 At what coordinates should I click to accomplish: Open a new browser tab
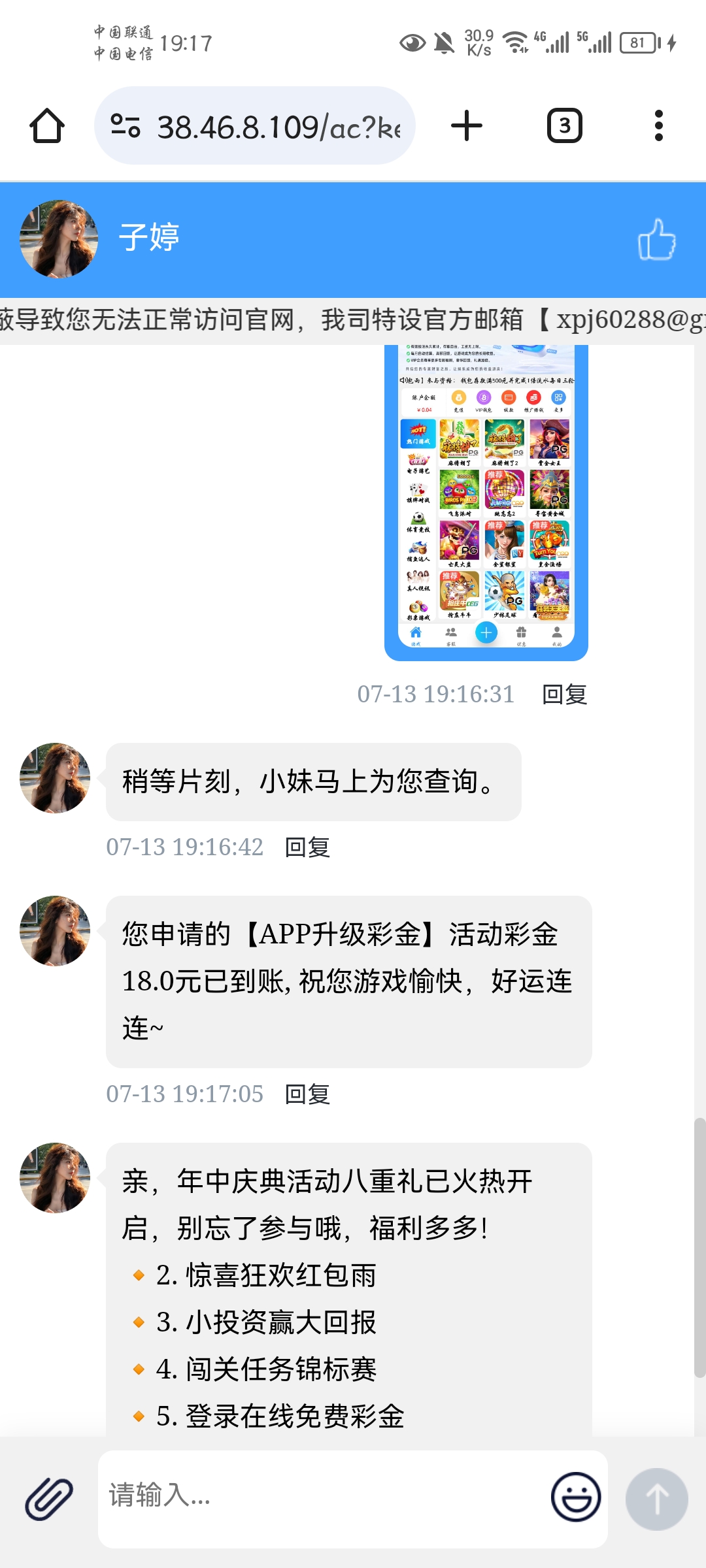(467, 125)
